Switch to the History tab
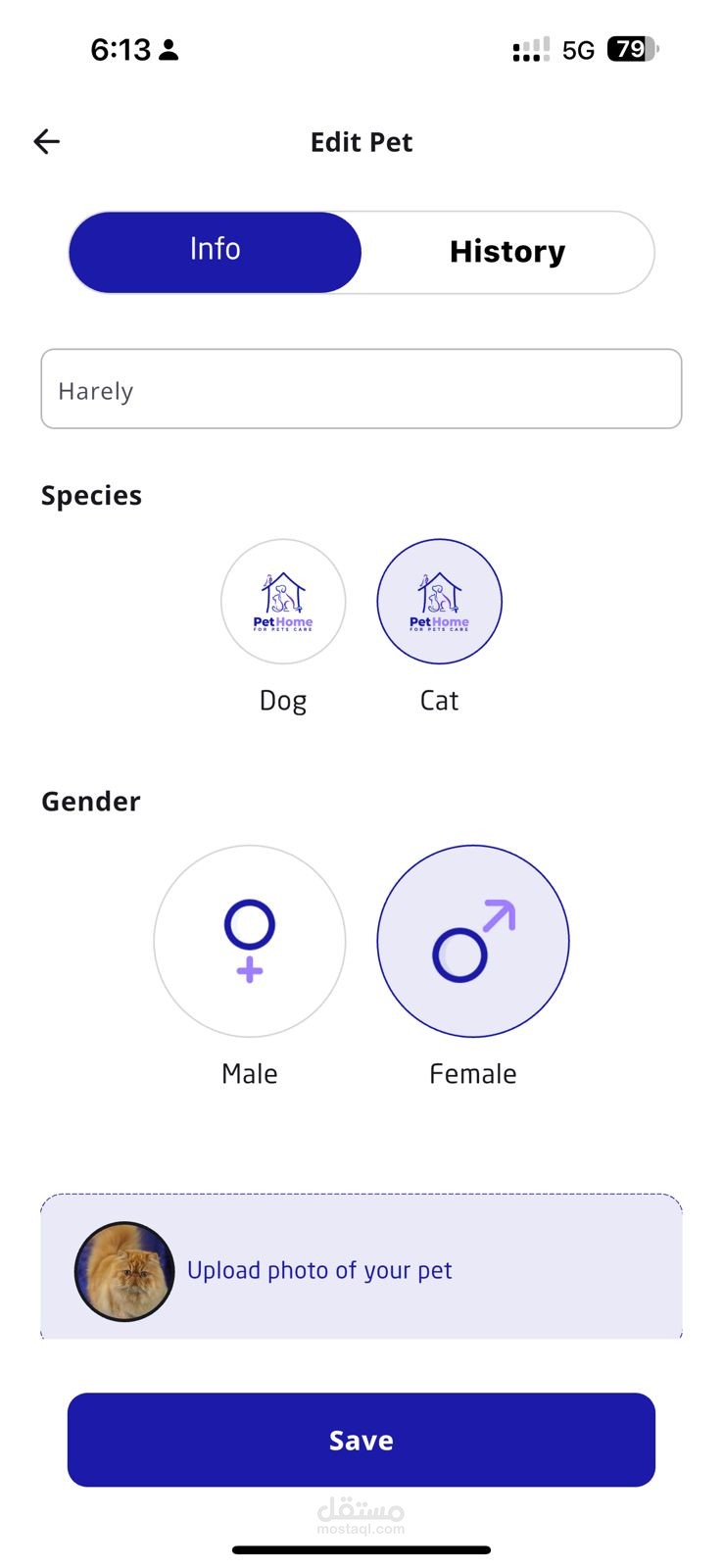 (507, 252)
